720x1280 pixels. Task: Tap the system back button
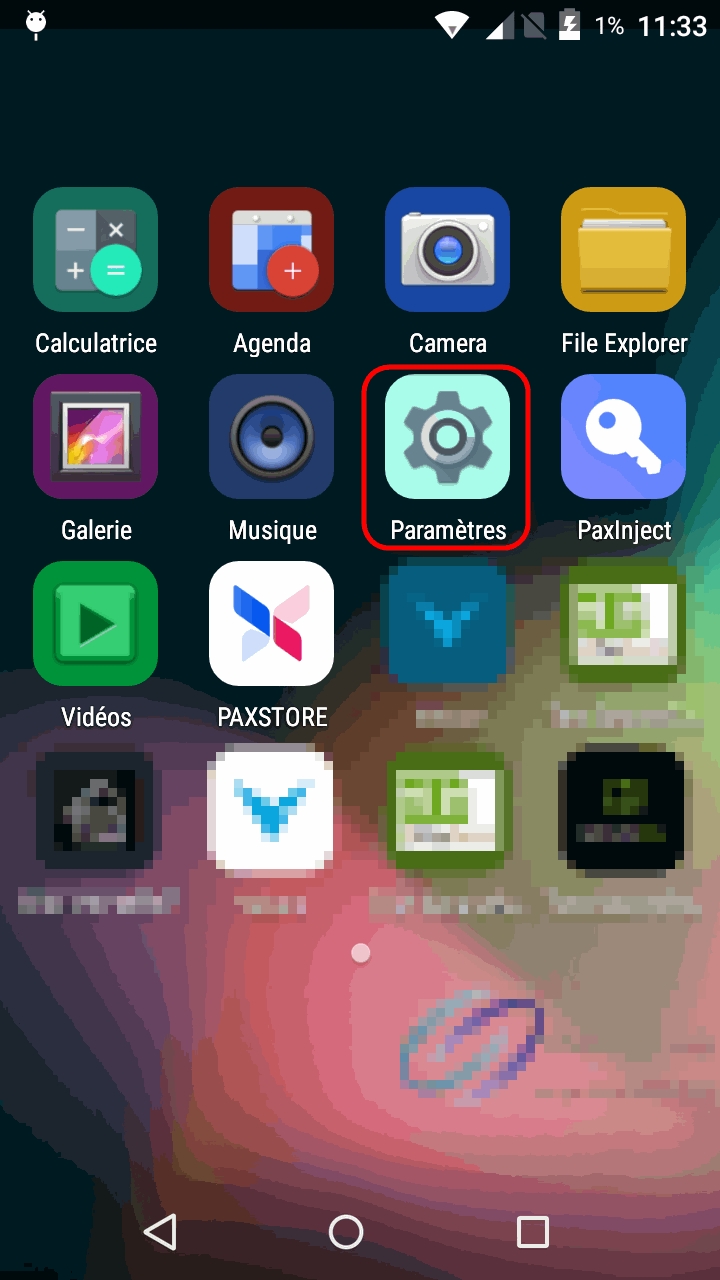[x=160, y=1232]
